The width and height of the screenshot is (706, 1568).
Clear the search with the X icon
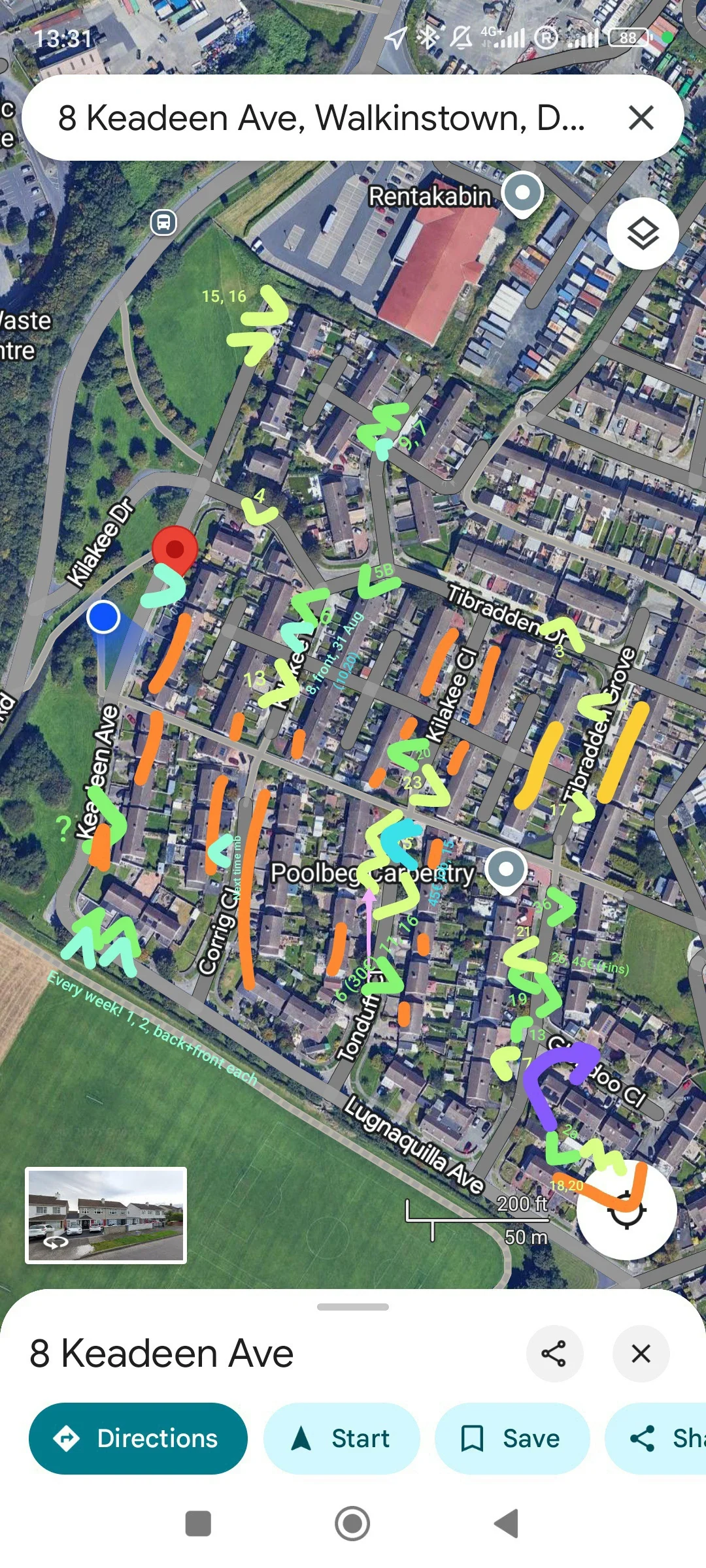(641, 118)
